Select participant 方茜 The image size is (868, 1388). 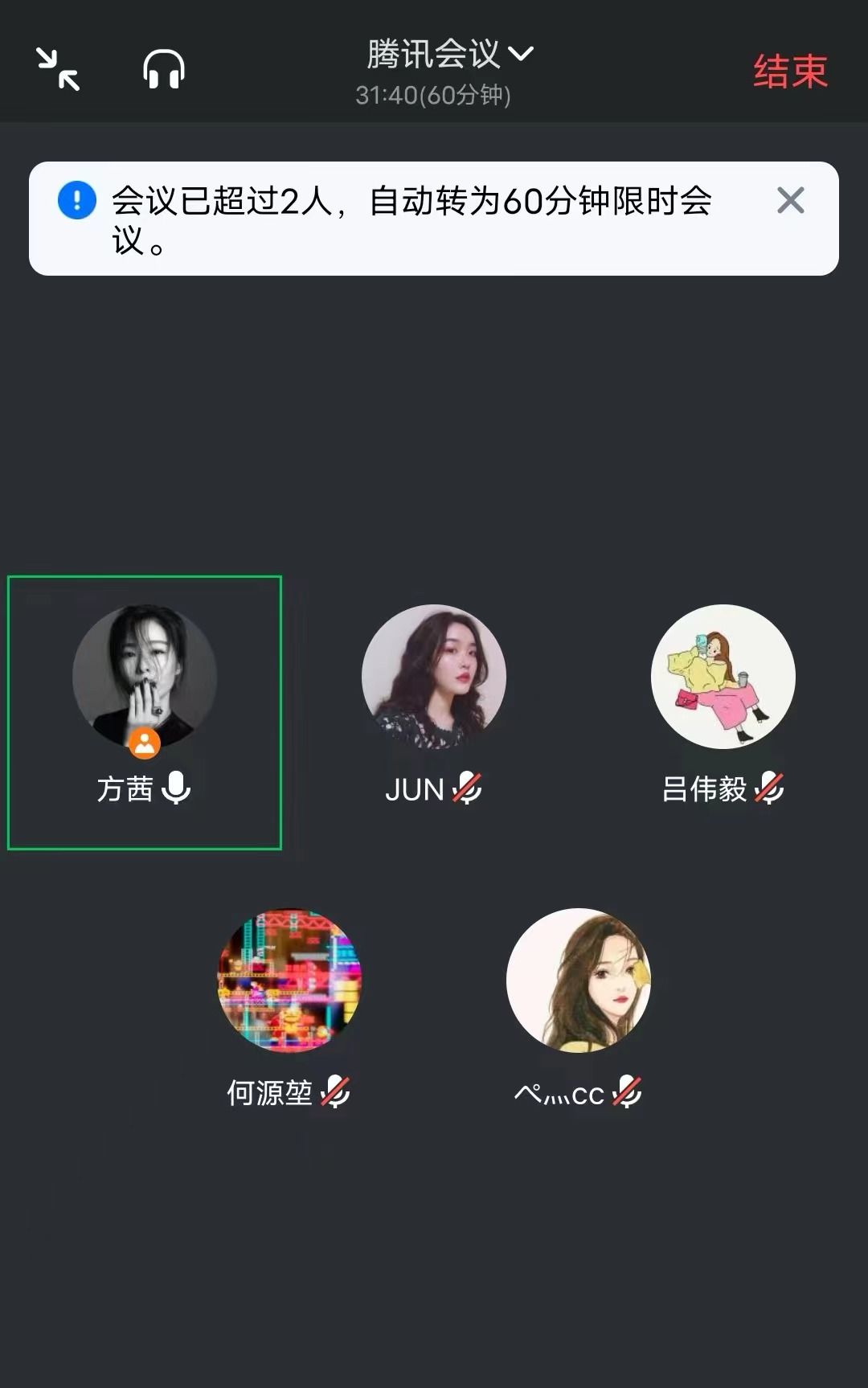(145, 677)
